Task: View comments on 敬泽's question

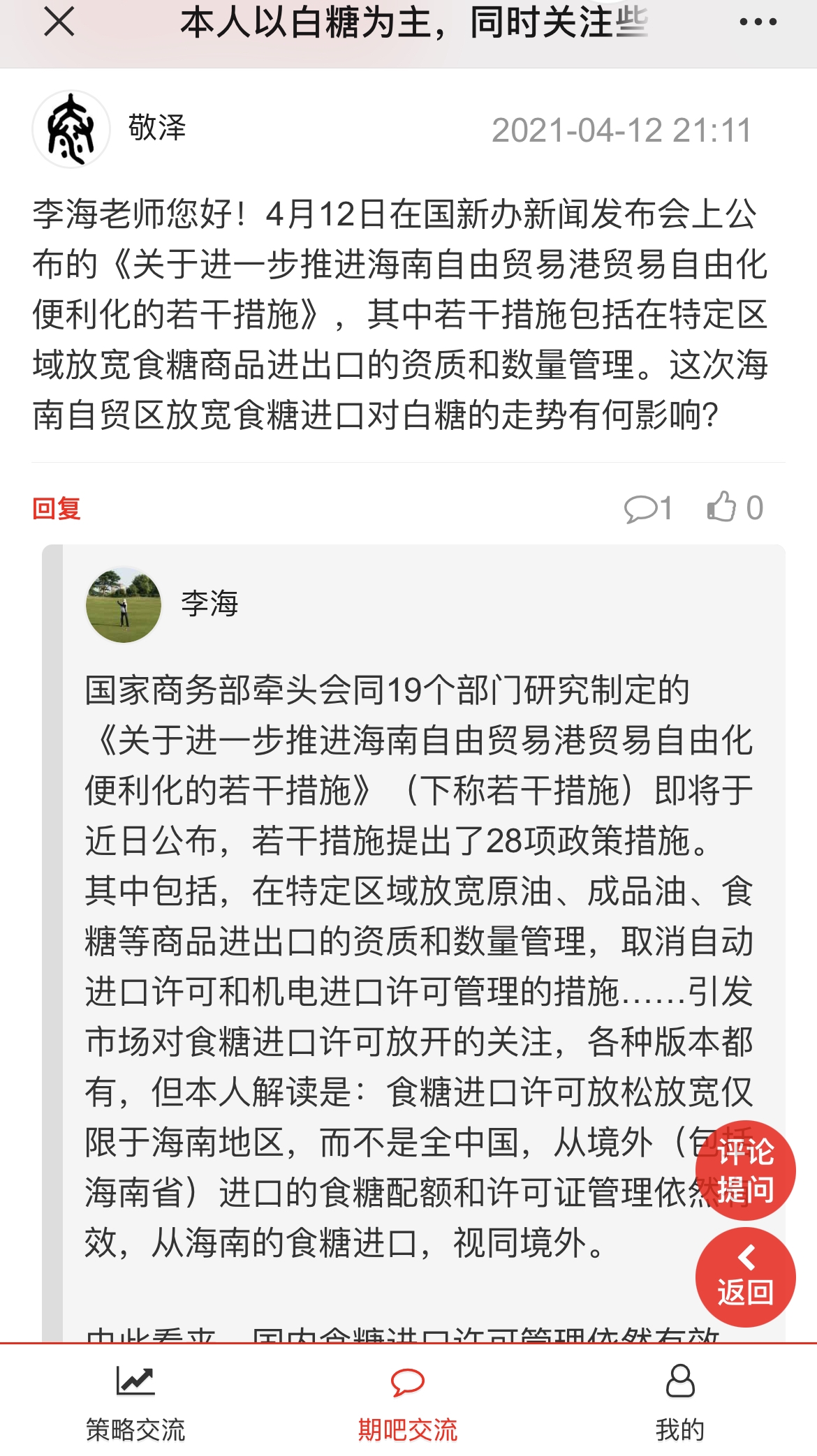Action: click(647, 508)
